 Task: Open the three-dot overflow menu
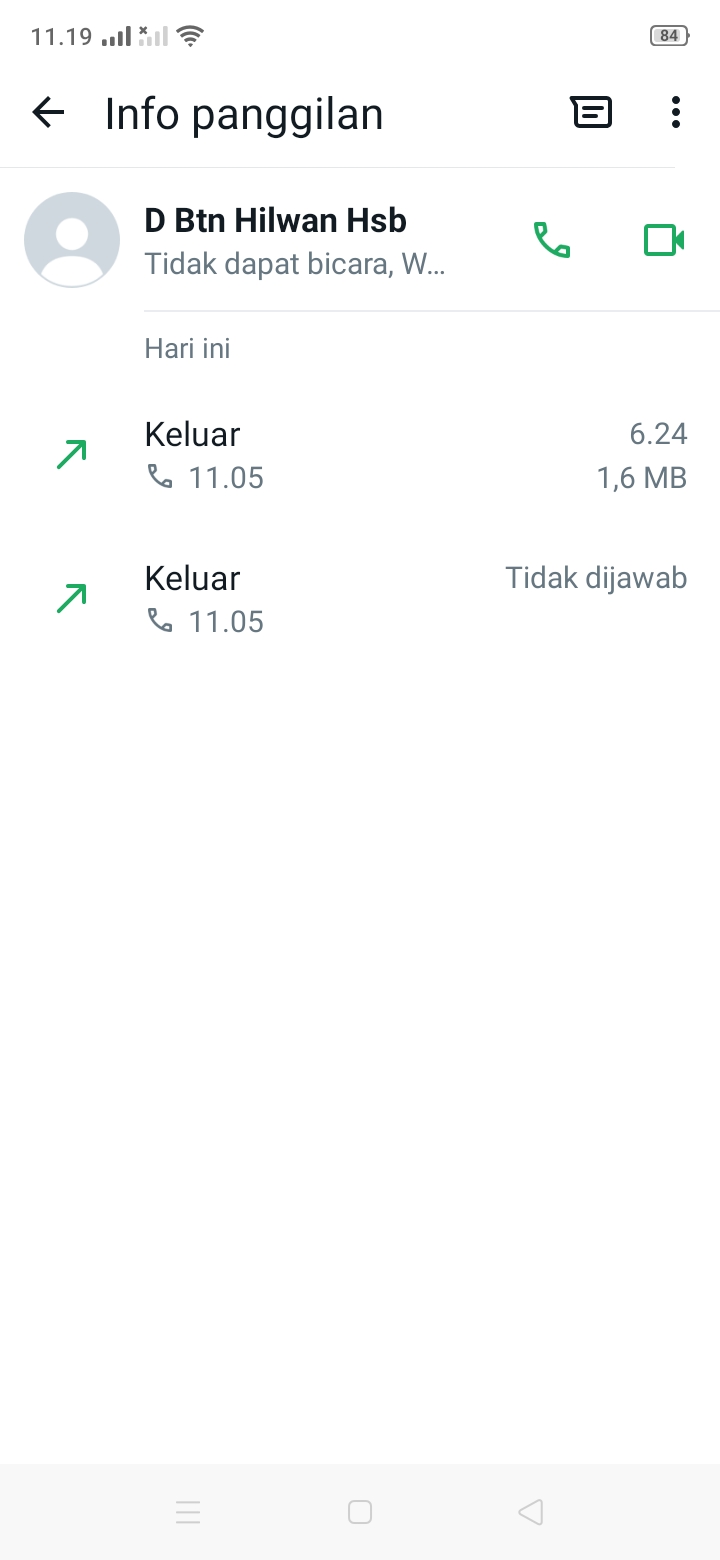(676, 113)
